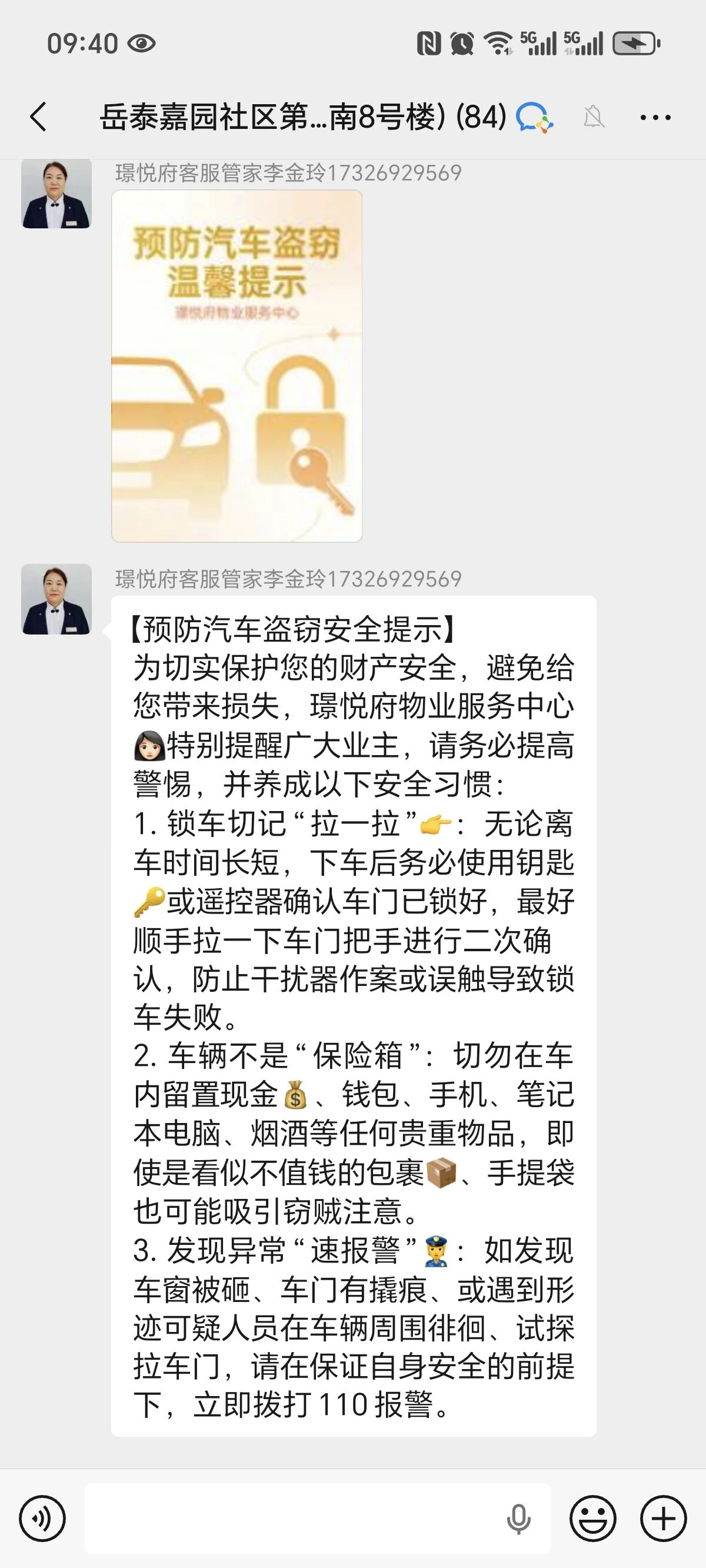
Task: Open the group chat overflow menu
Action: point(655,117)
